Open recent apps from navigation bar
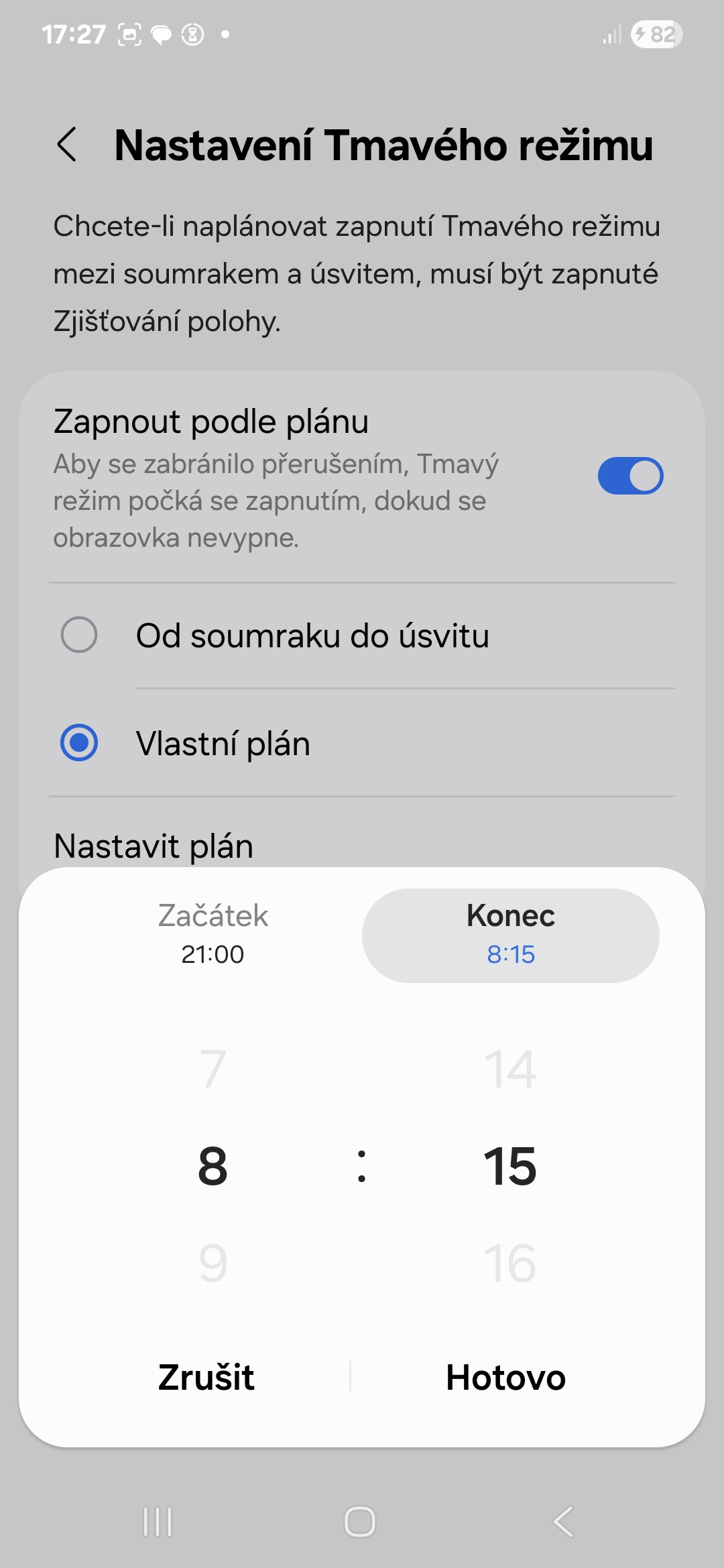This screenshot has width=724, height=1568. tap(158, 1522)
